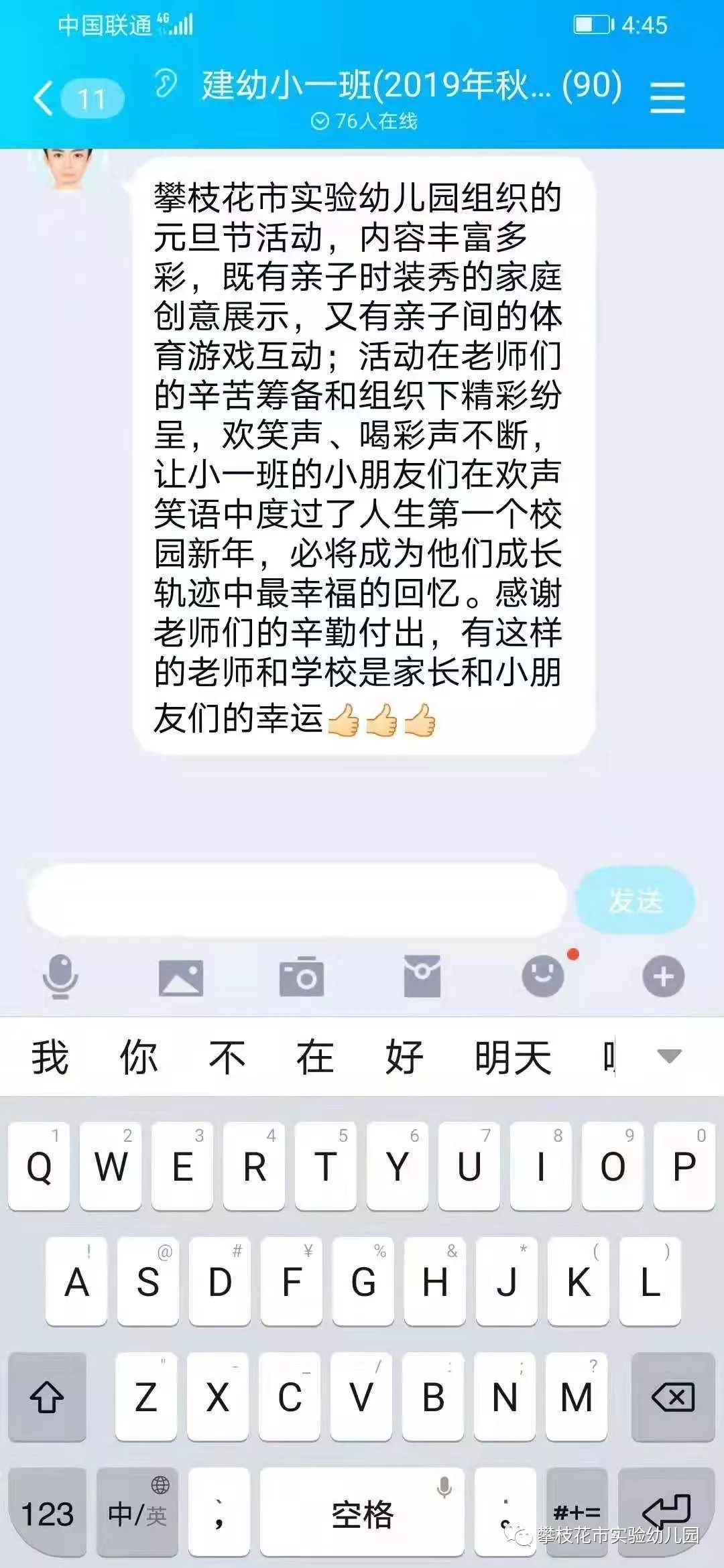This screenshot has height=1568, width=724.
Task: Select the suggested word 好
Action: tap(404, 1057)
